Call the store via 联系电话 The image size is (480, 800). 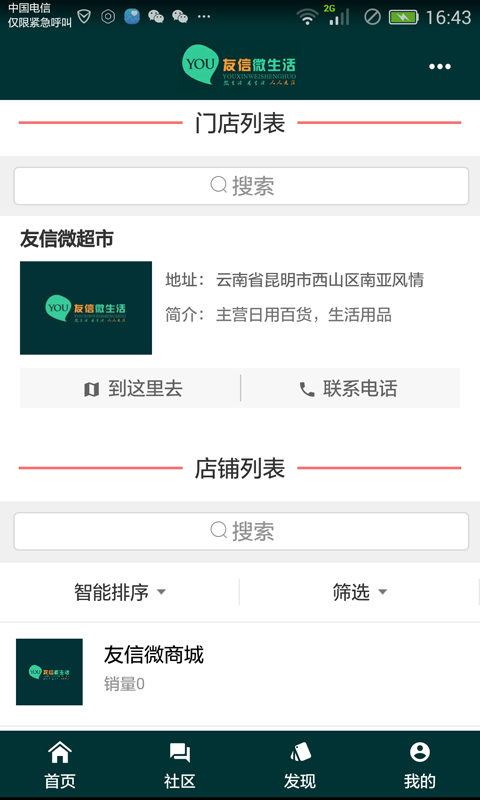click(x=350, y=389)
